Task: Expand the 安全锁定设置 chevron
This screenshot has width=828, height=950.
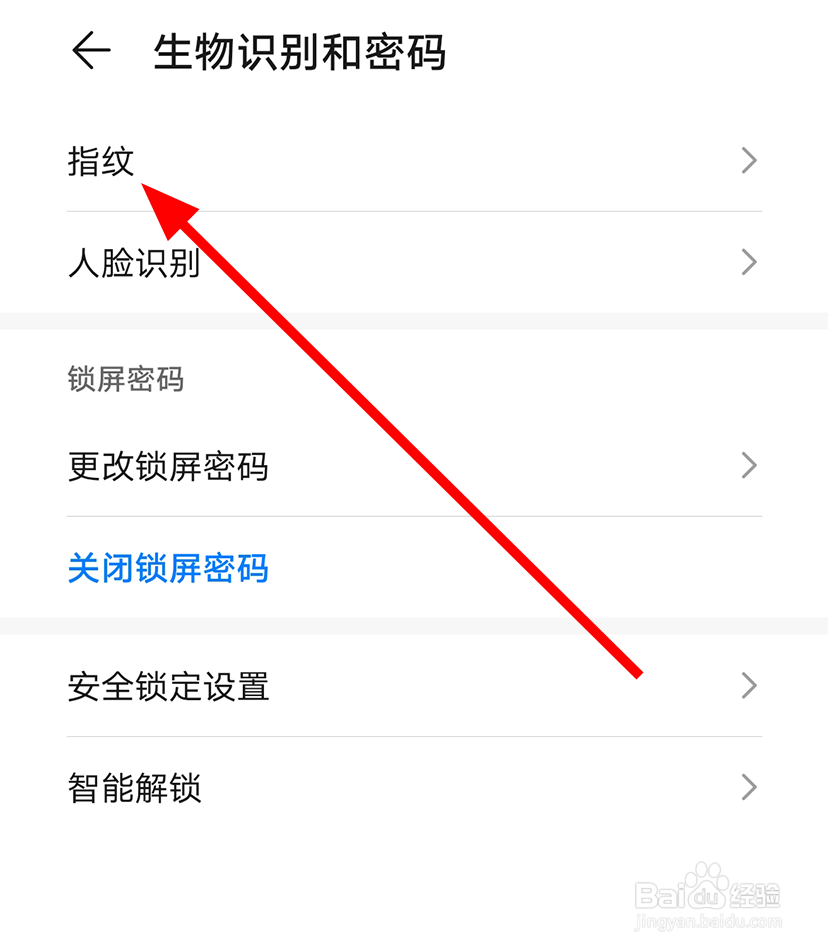Action: click(x=749, y=687)
